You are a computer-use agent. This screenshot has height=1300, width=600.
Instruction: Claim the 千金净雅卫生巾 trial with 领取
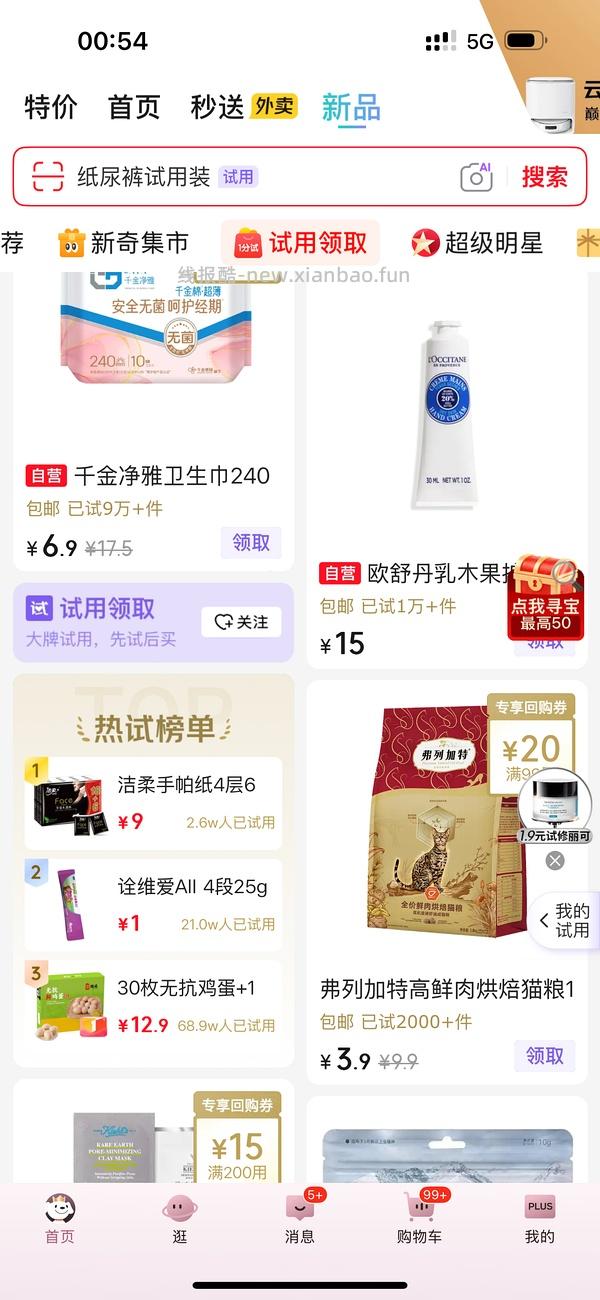[251, 543]
